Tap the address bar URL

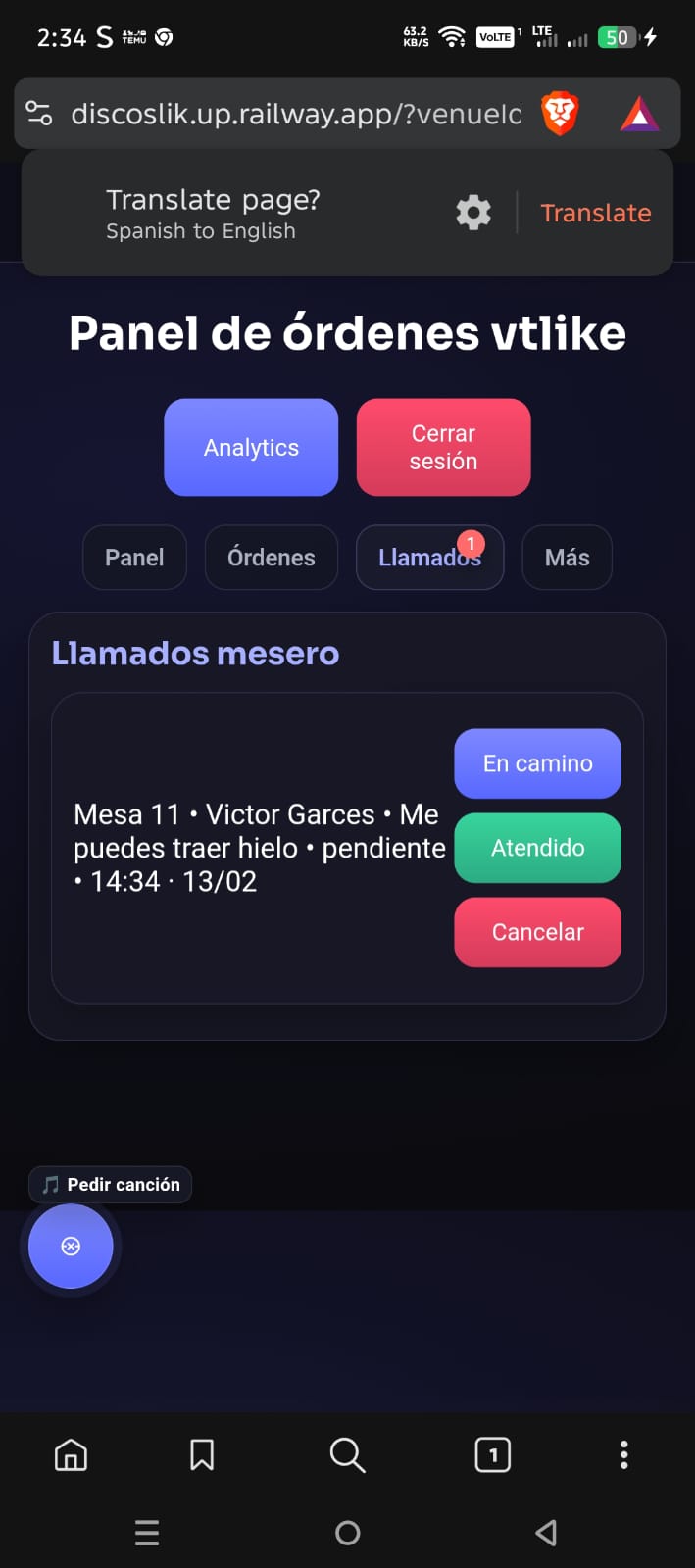(x=296, y=114)
